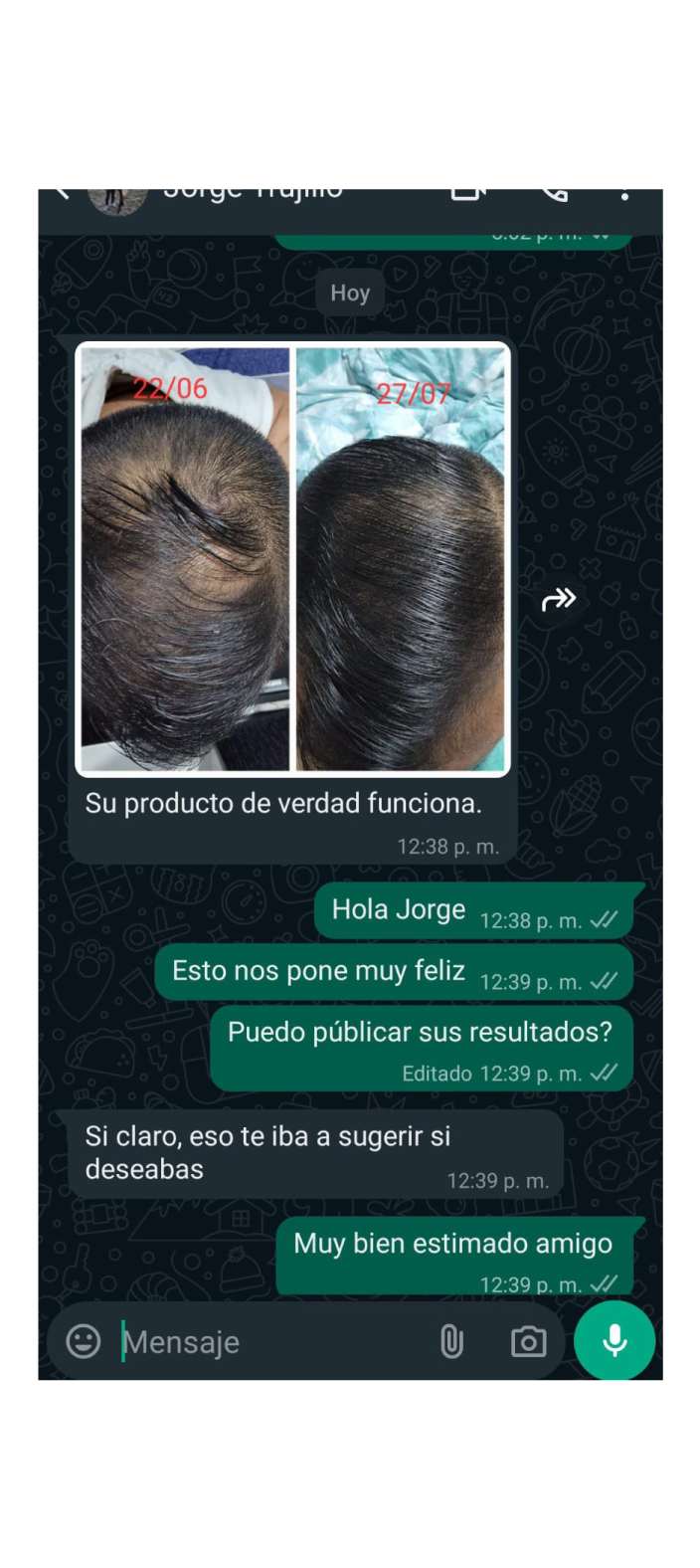Attach a file with the paperclip

(x=451, y=1341)
